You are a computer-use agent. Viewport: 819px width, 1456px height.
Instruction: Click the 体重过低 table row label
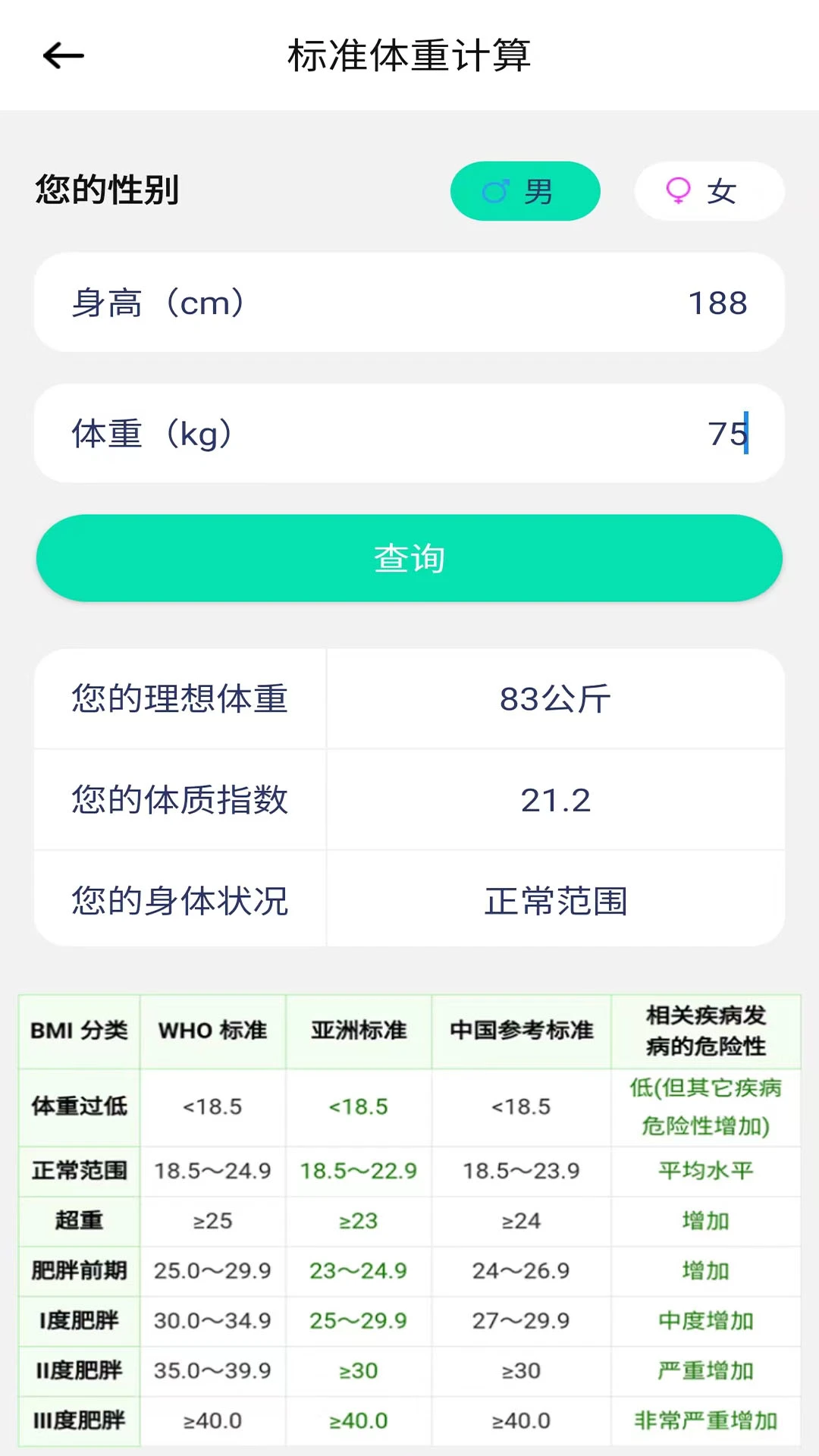click(78, 1107)
